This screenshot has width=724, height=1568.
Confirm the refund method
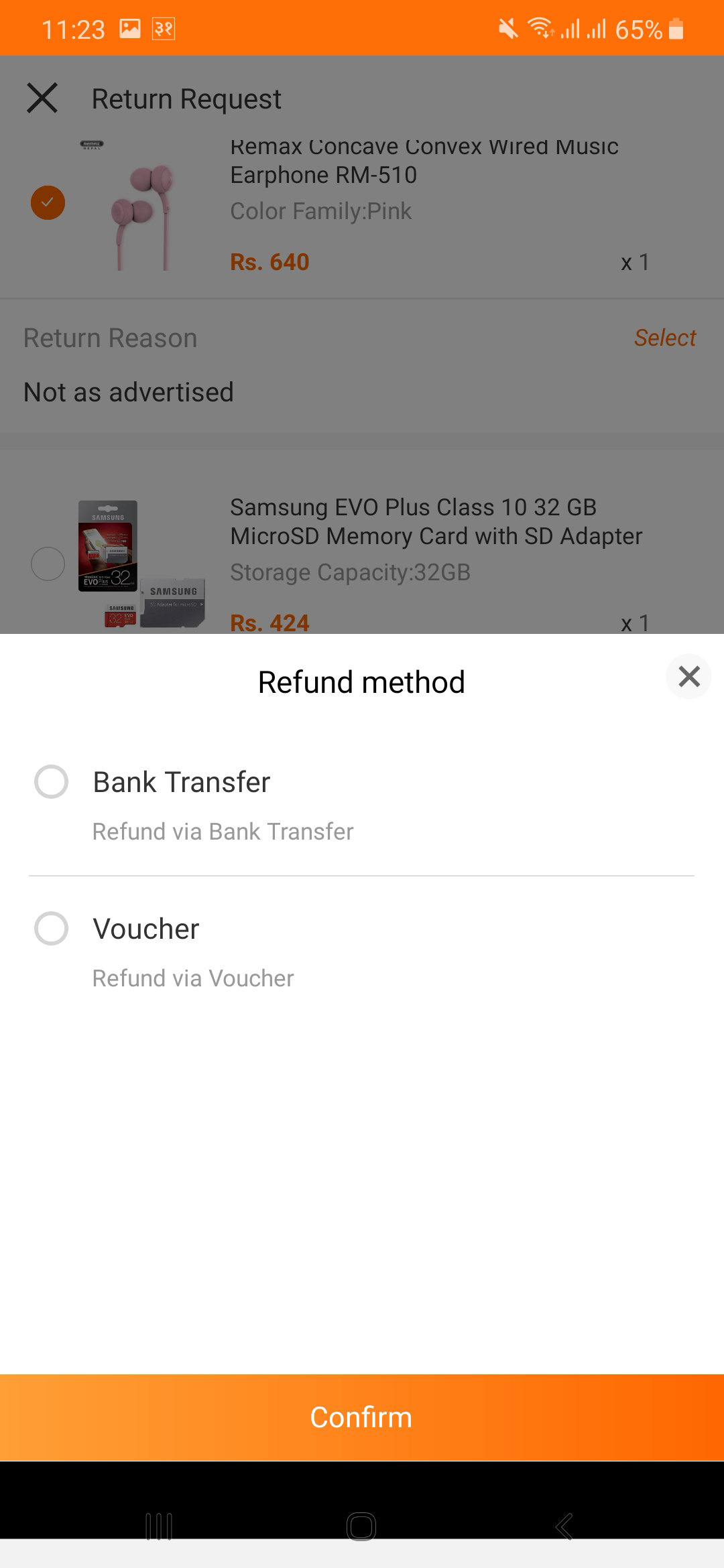point(362,1417)
